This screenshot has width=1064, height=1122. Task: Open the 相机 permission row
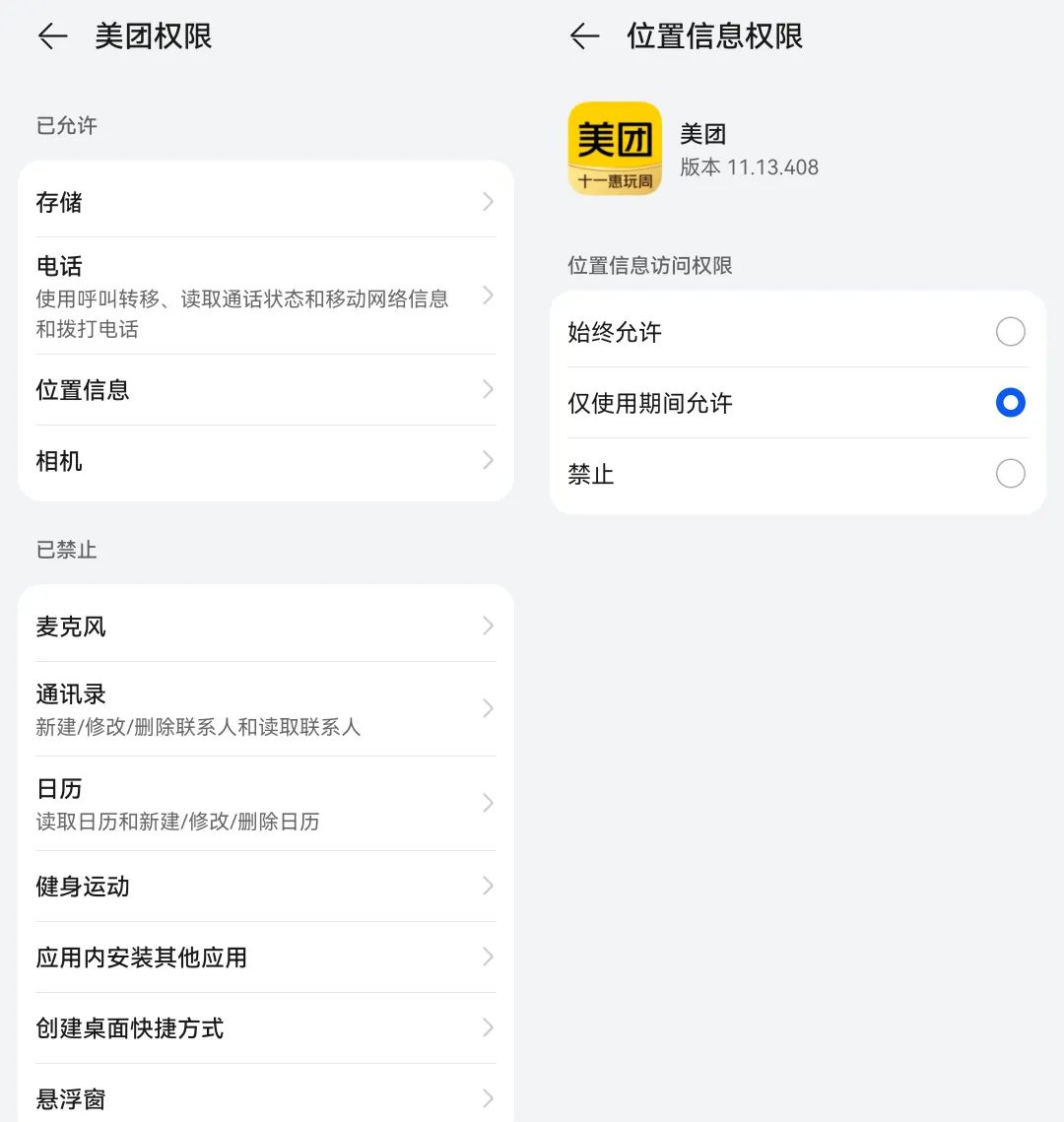pos(265,461)
